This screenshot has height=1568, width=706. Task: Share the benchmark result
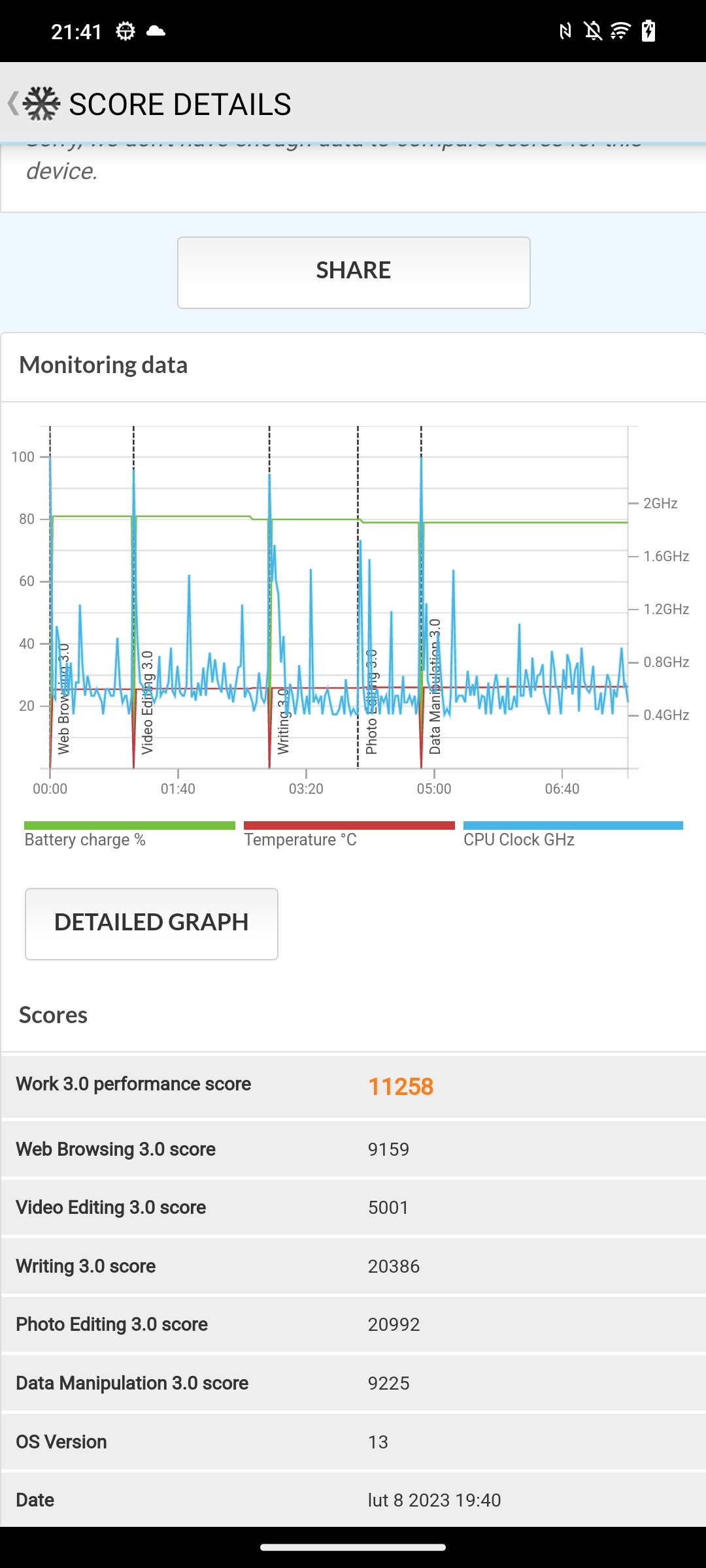[353, 272]
